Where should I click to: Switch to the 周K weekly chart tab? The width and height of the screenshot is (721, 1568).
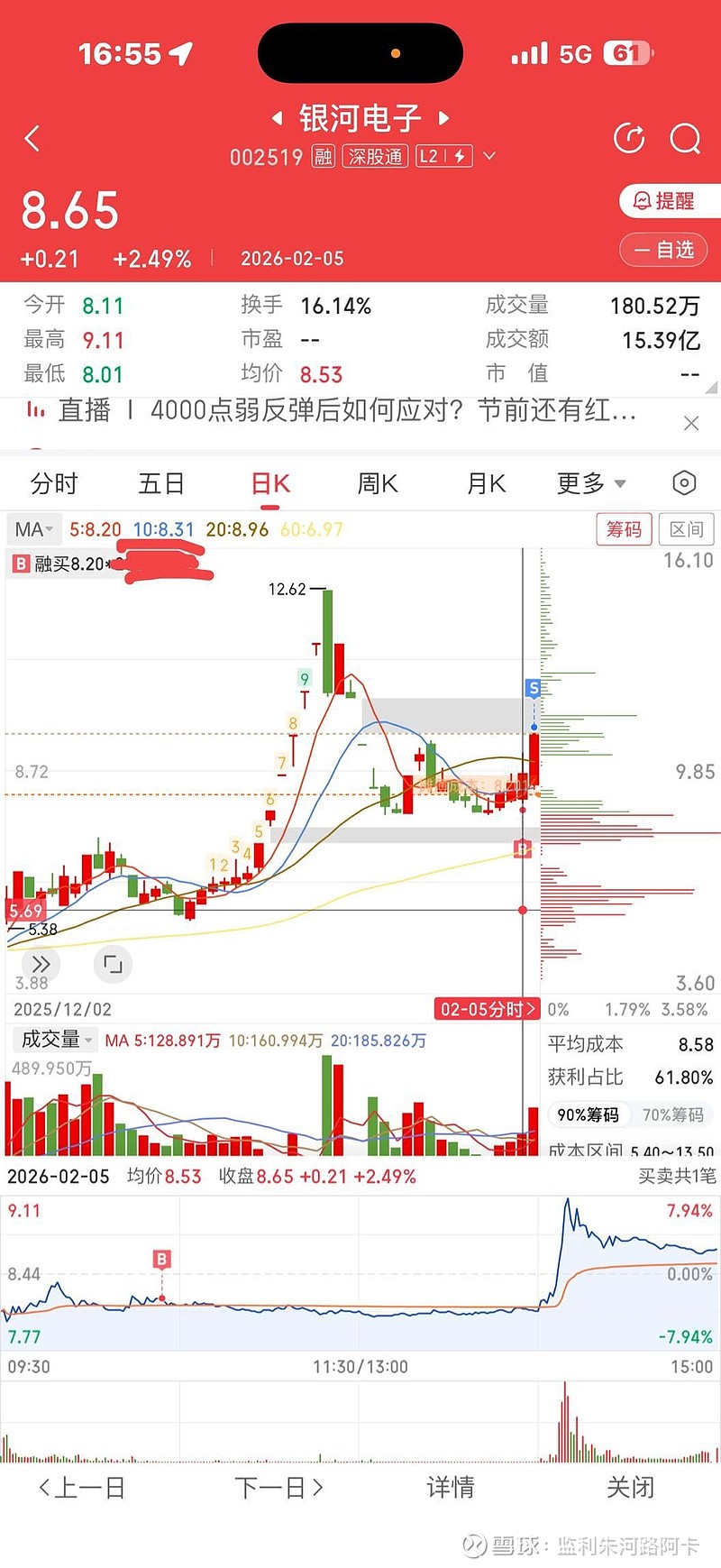tap(377, 483)
